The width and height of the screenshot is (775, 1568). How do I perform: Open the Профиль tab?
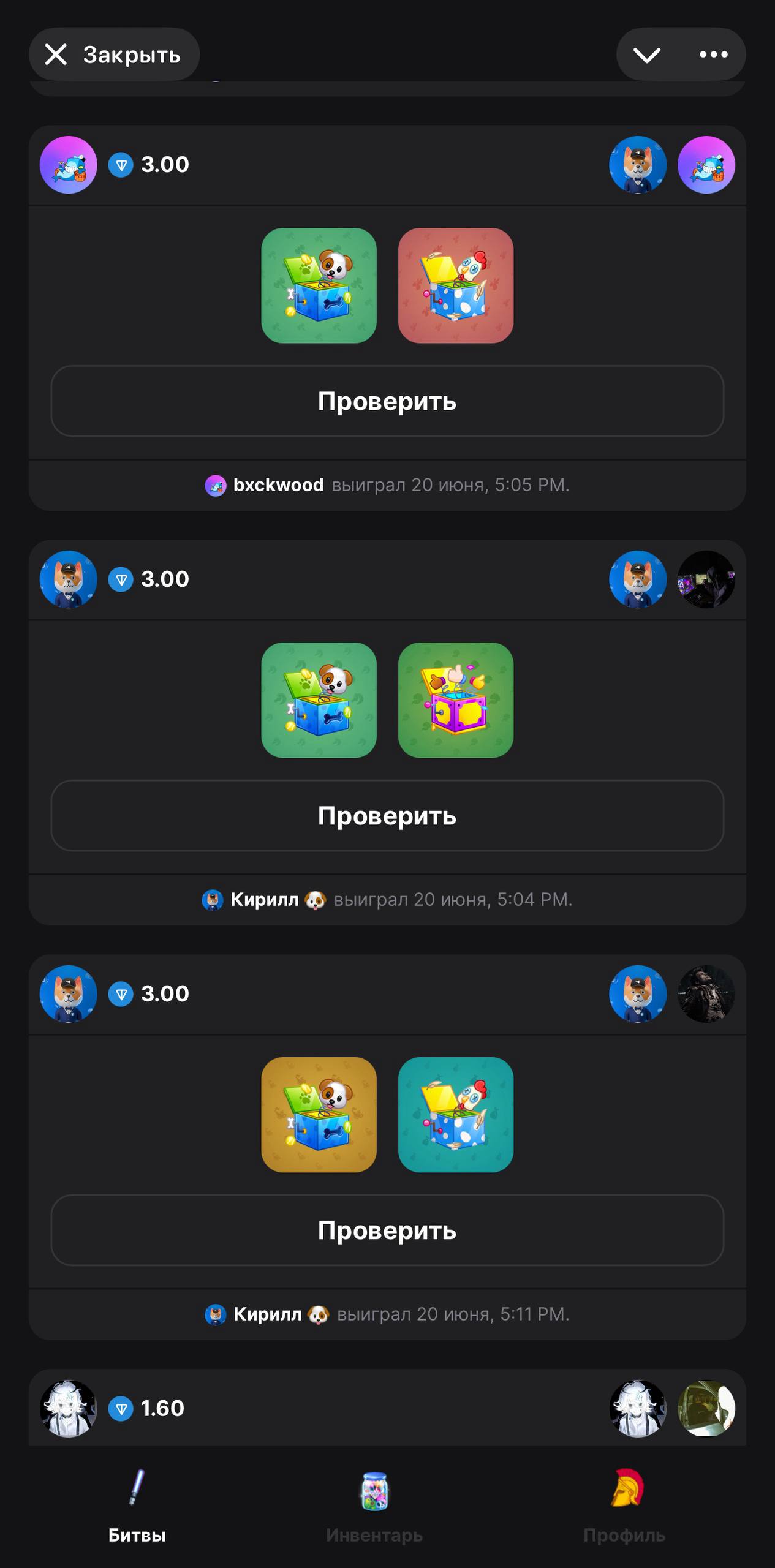pos(624,1507)
